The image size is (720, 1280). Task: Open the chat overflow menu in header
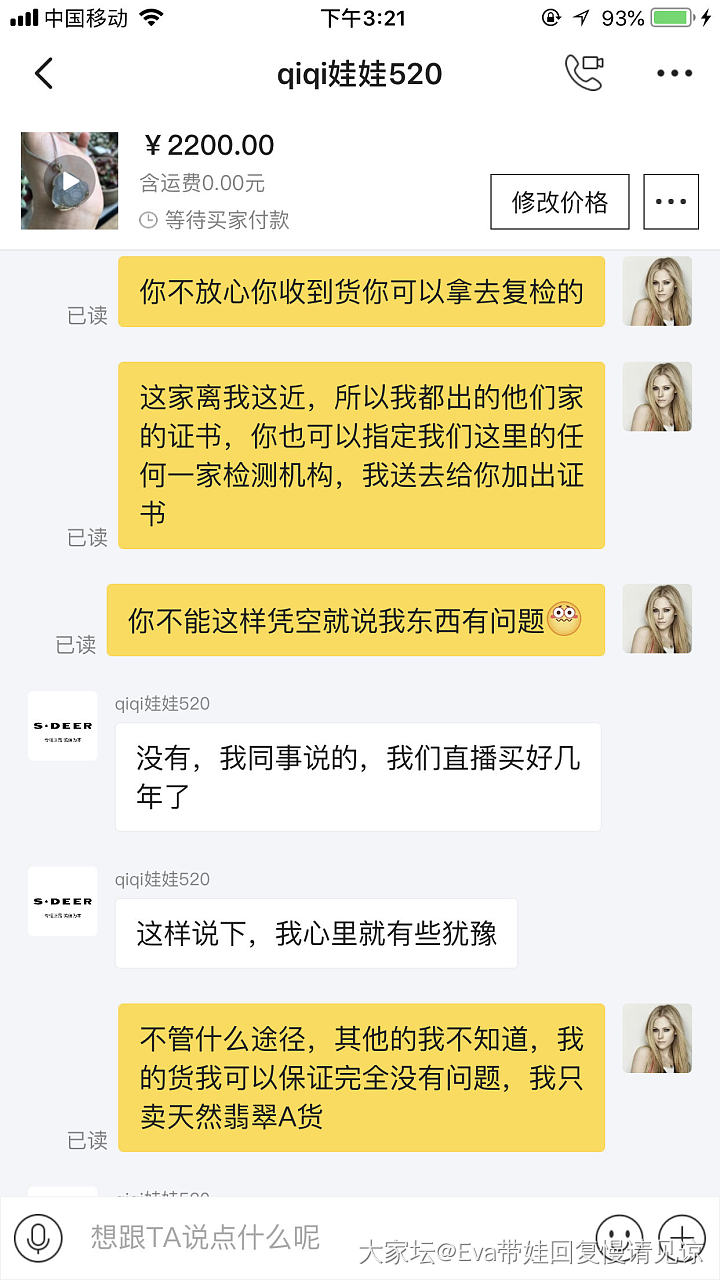pyautogui.click(x=674, y=73)
